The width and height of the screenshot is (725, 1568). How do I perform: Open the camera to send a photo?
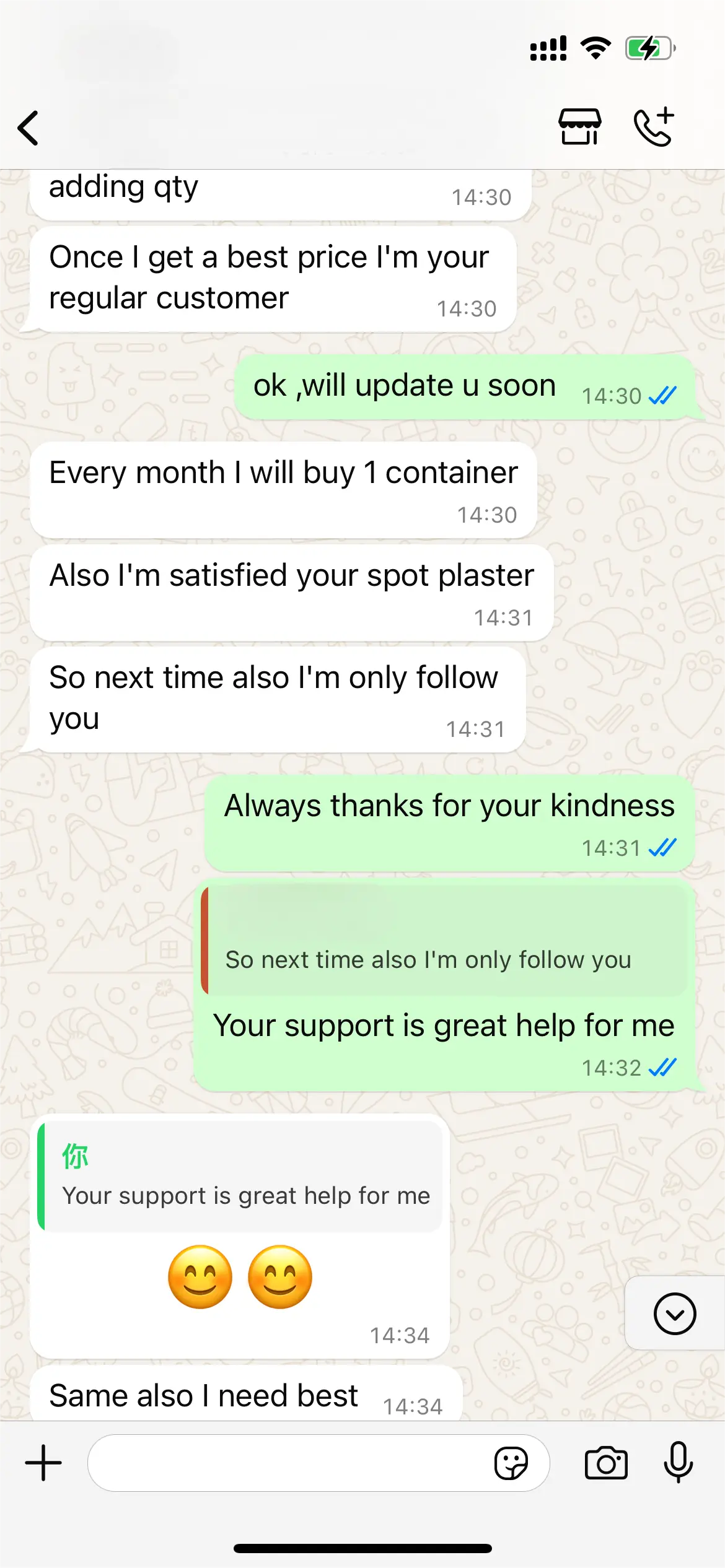coord(606,1463)
